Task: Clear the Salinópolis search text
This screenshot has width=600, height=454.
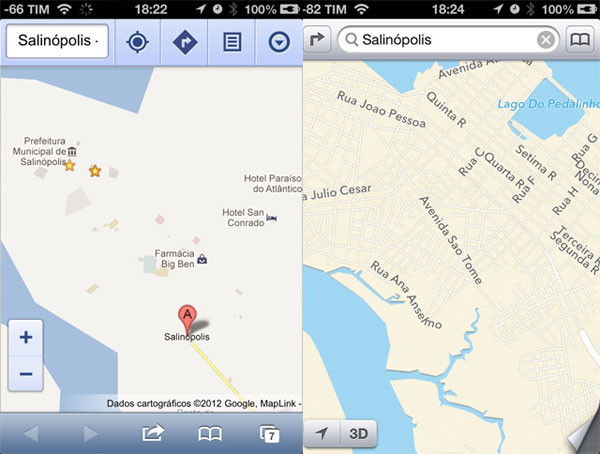Action: [x=546, y=40]
